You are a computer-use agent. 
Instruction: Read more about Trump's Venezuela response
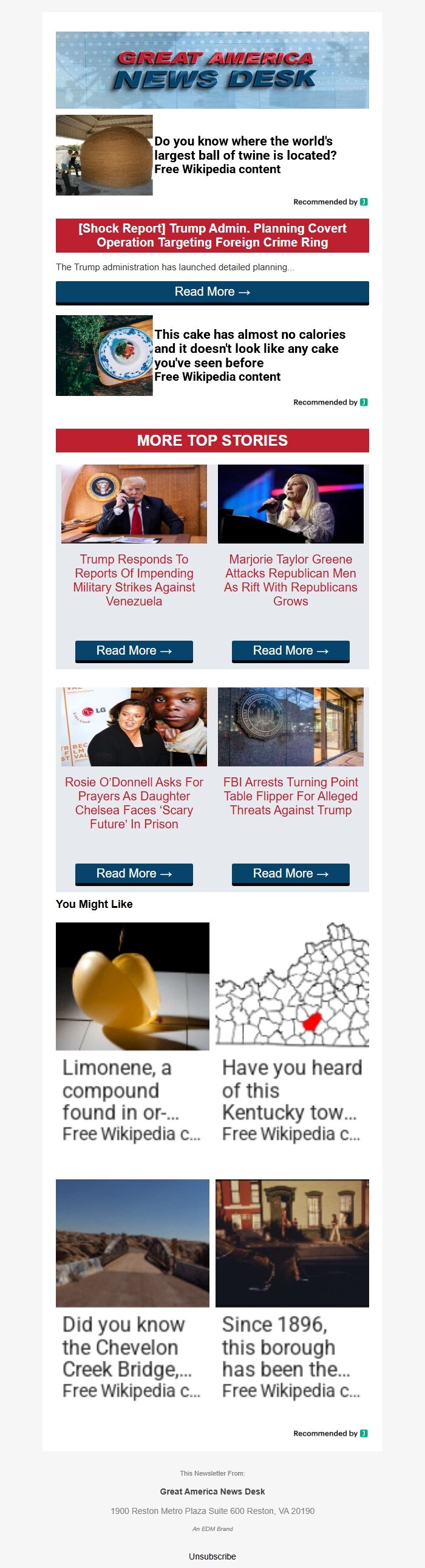click(x=134, y=650)
